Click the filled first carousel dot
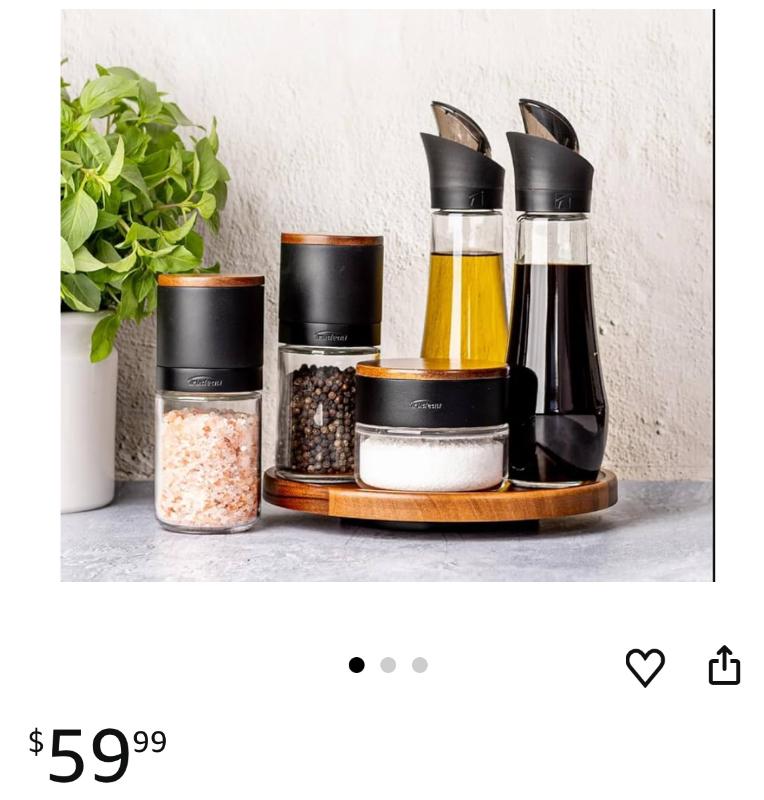This screenshot has width=764, height=800. [357, 665]
